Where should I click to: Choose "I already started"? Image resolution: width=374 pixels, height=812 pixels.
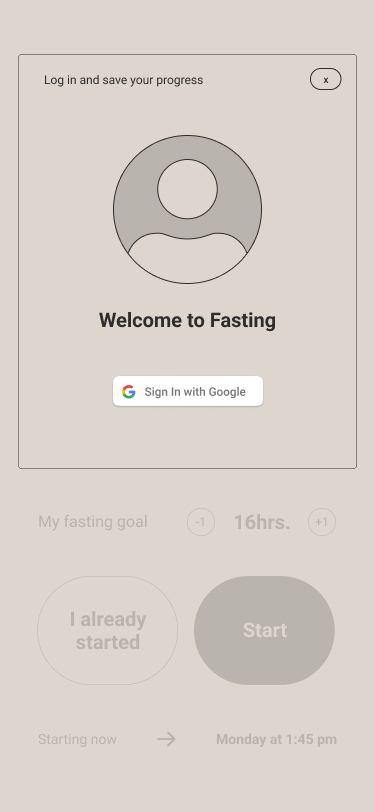click(108, 630)
